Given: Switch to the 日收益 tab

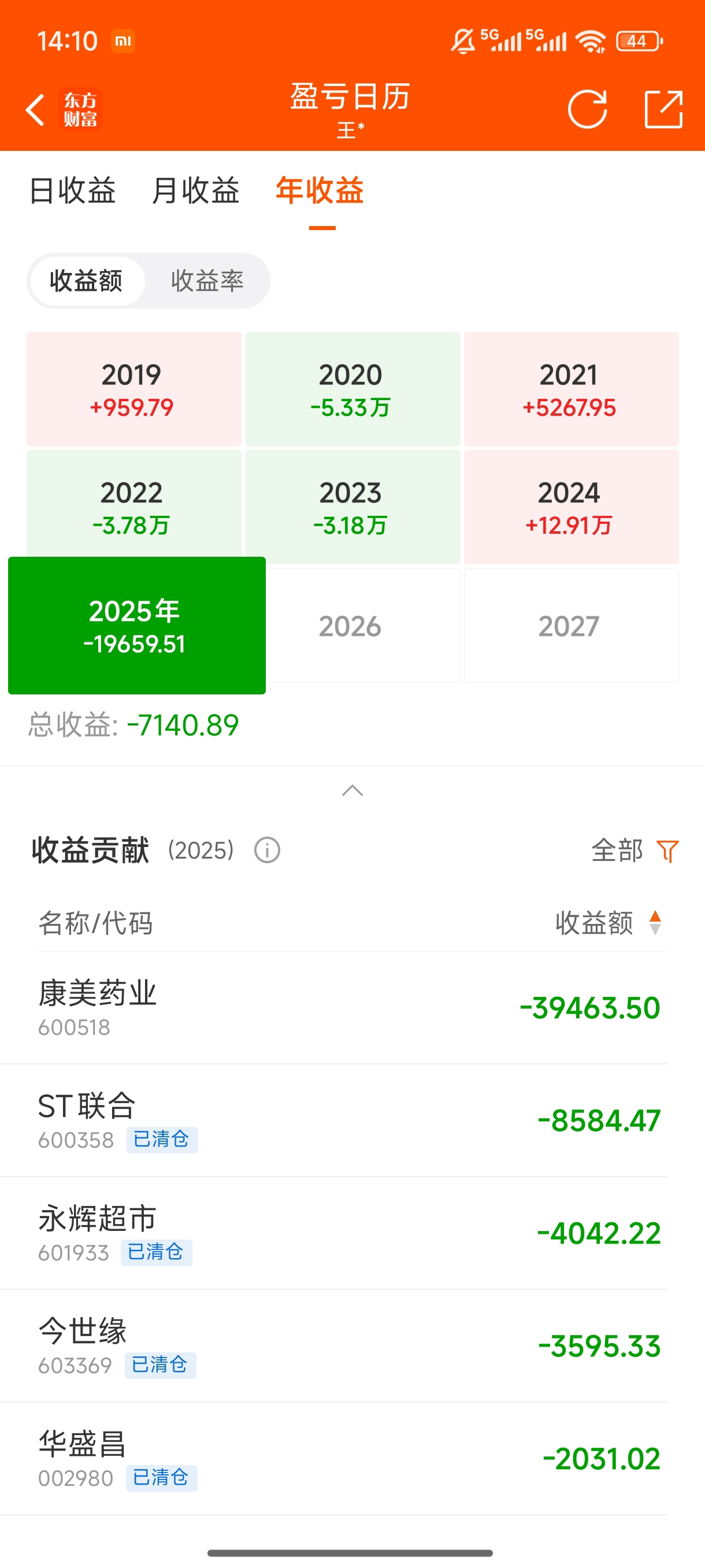Looking at the screenshot, I should (72, 191).
